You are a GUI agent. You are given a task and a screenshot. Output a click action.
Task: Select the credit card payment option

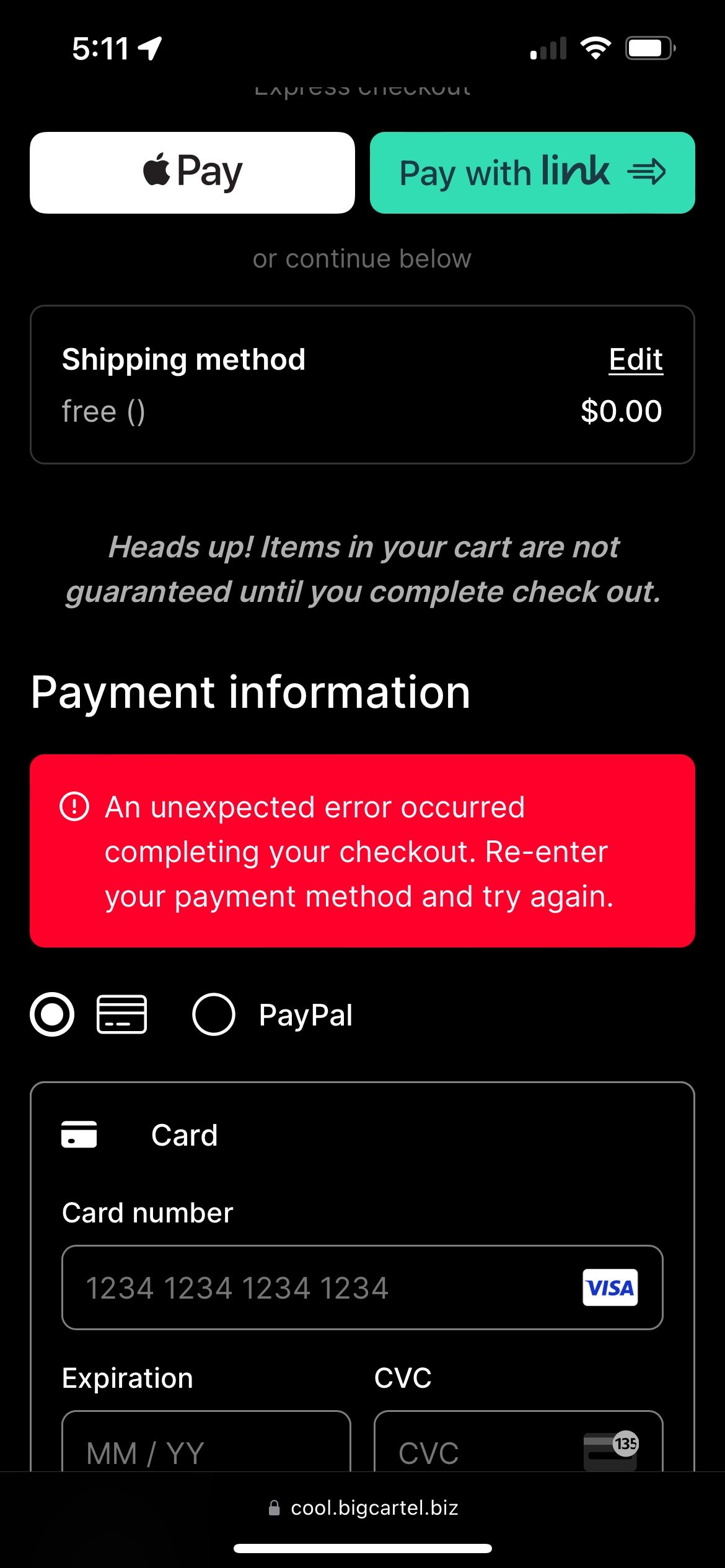(x=53, y=1014)
